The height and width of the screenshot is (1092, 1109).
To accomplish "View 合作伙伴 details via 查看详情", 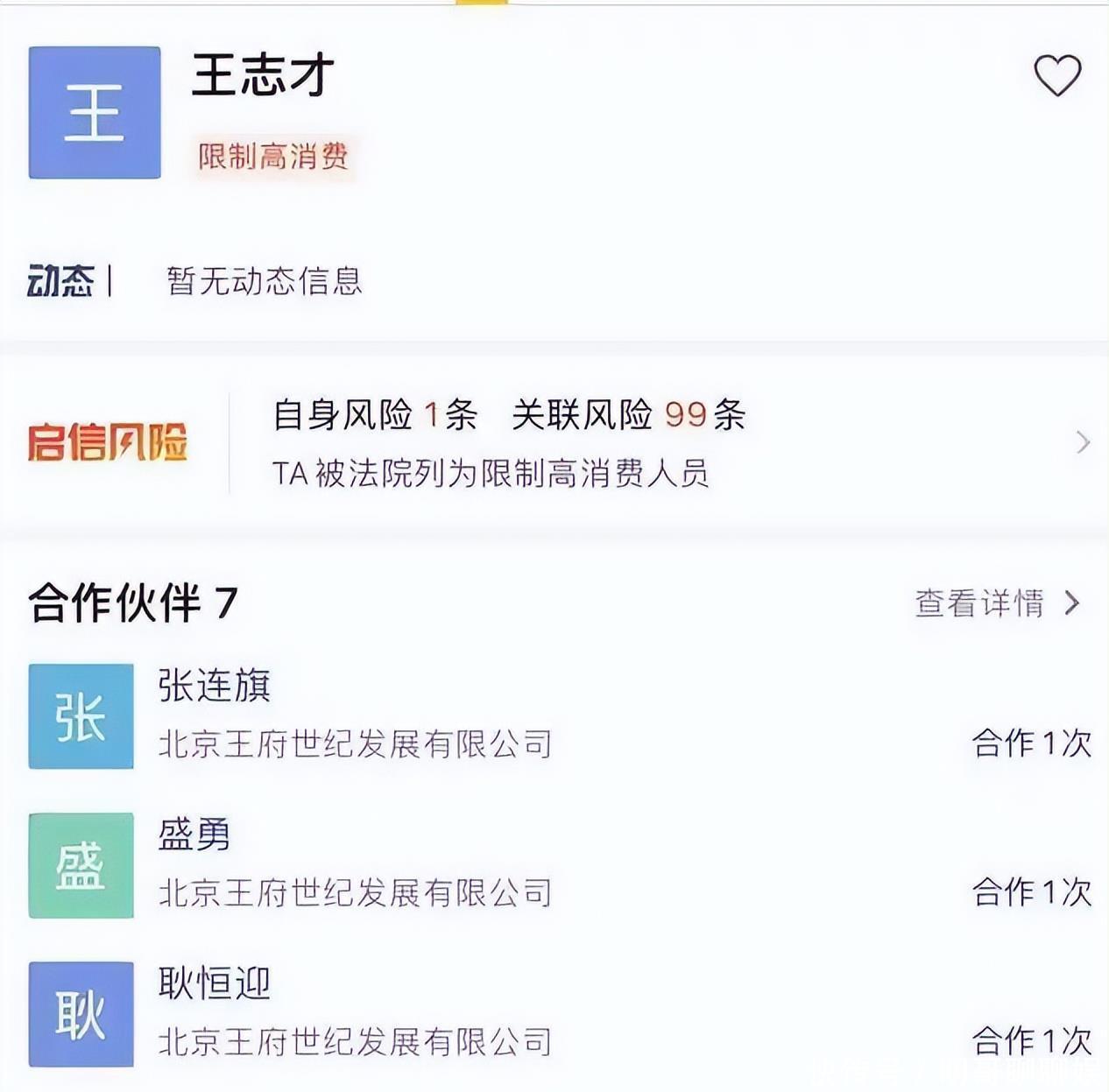I will click(x=997, y=603).
